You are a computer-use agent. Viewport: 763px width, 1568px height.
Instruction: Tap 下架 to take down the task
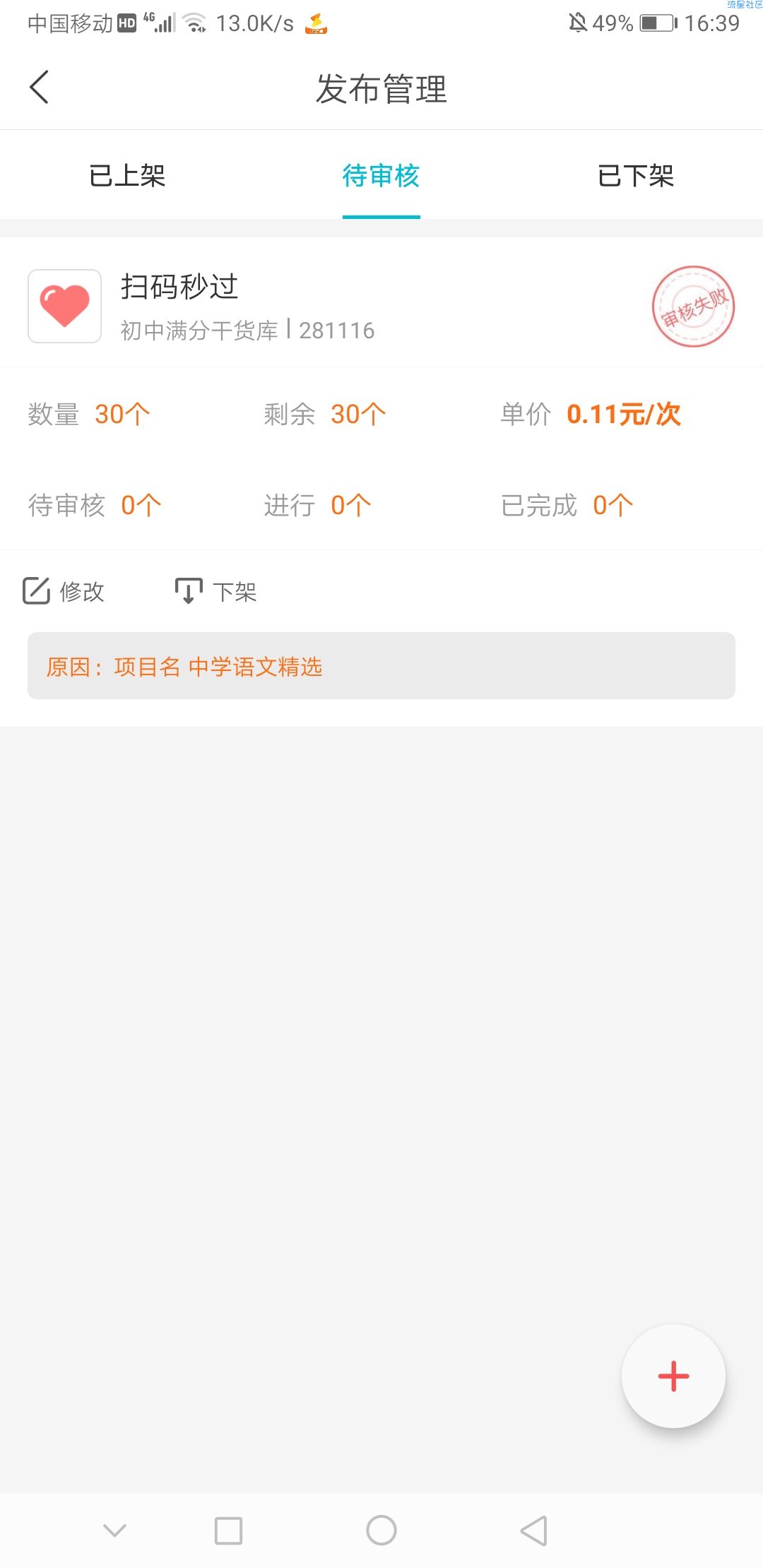[x=216, y=591]
